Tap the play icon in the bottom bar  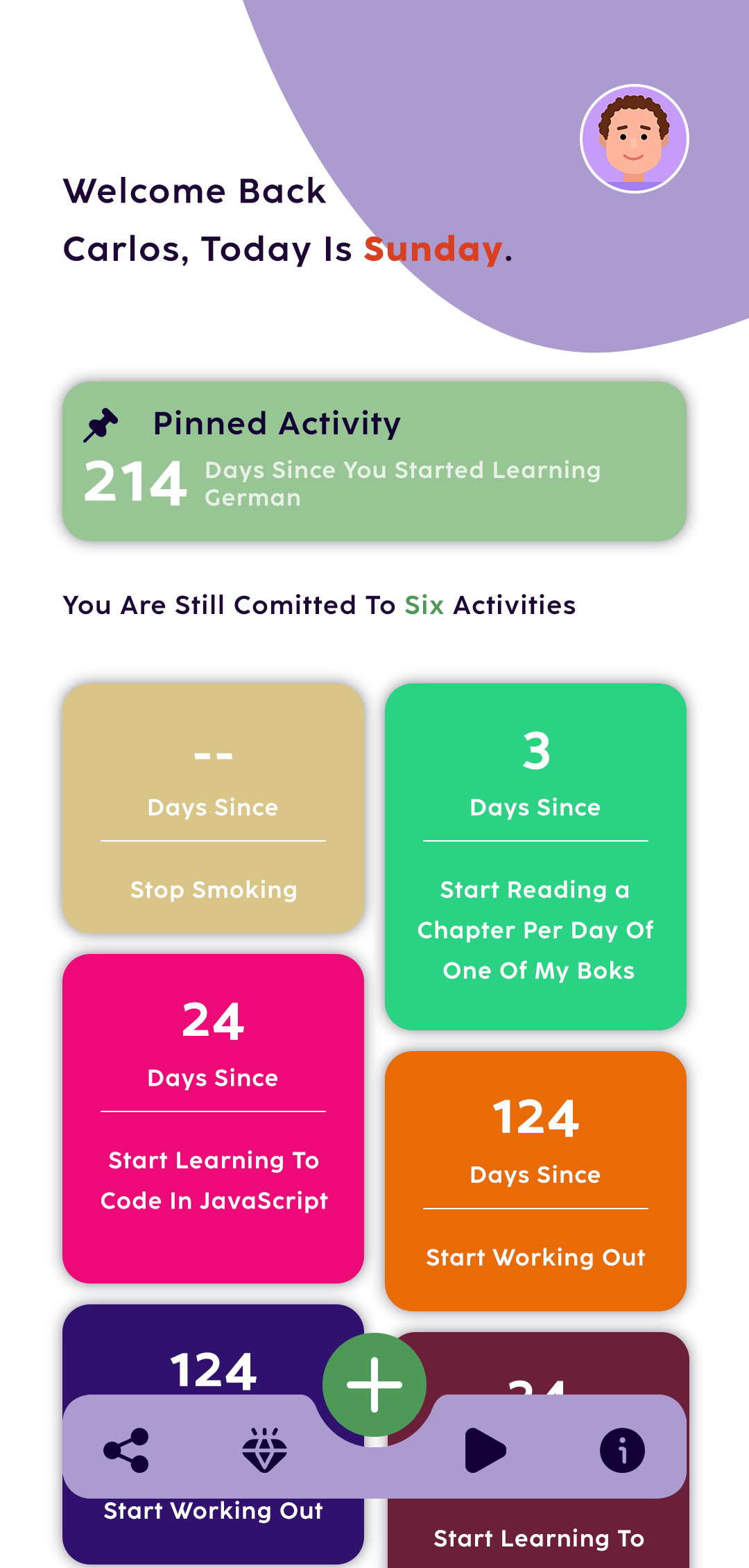[485, 1450]
